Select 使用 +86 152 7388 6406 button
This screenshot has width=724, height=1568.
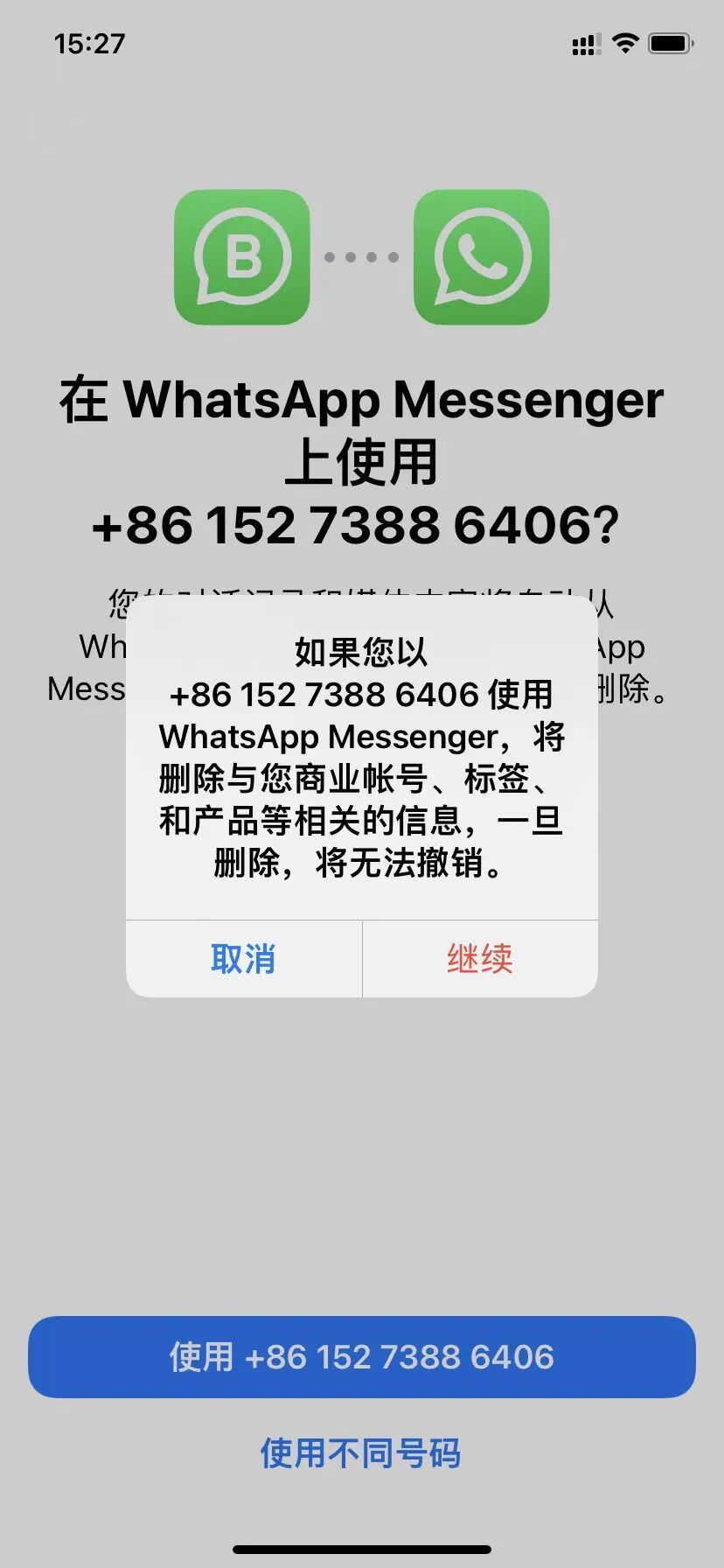click(362, 1356)
